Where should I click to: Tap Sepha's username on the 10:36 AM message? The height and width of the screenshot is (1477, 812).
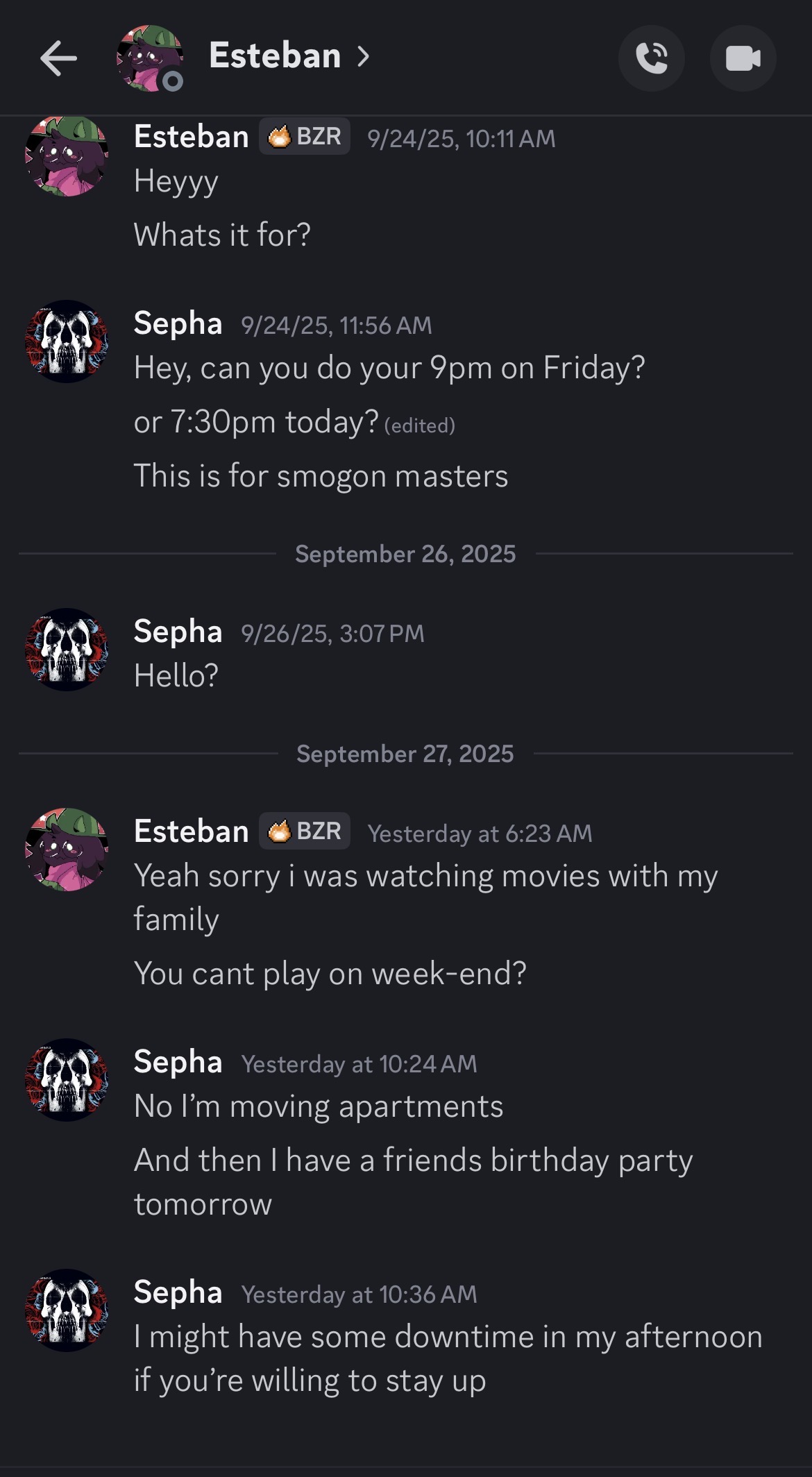pyautogui.click(x=178, y=1292)
